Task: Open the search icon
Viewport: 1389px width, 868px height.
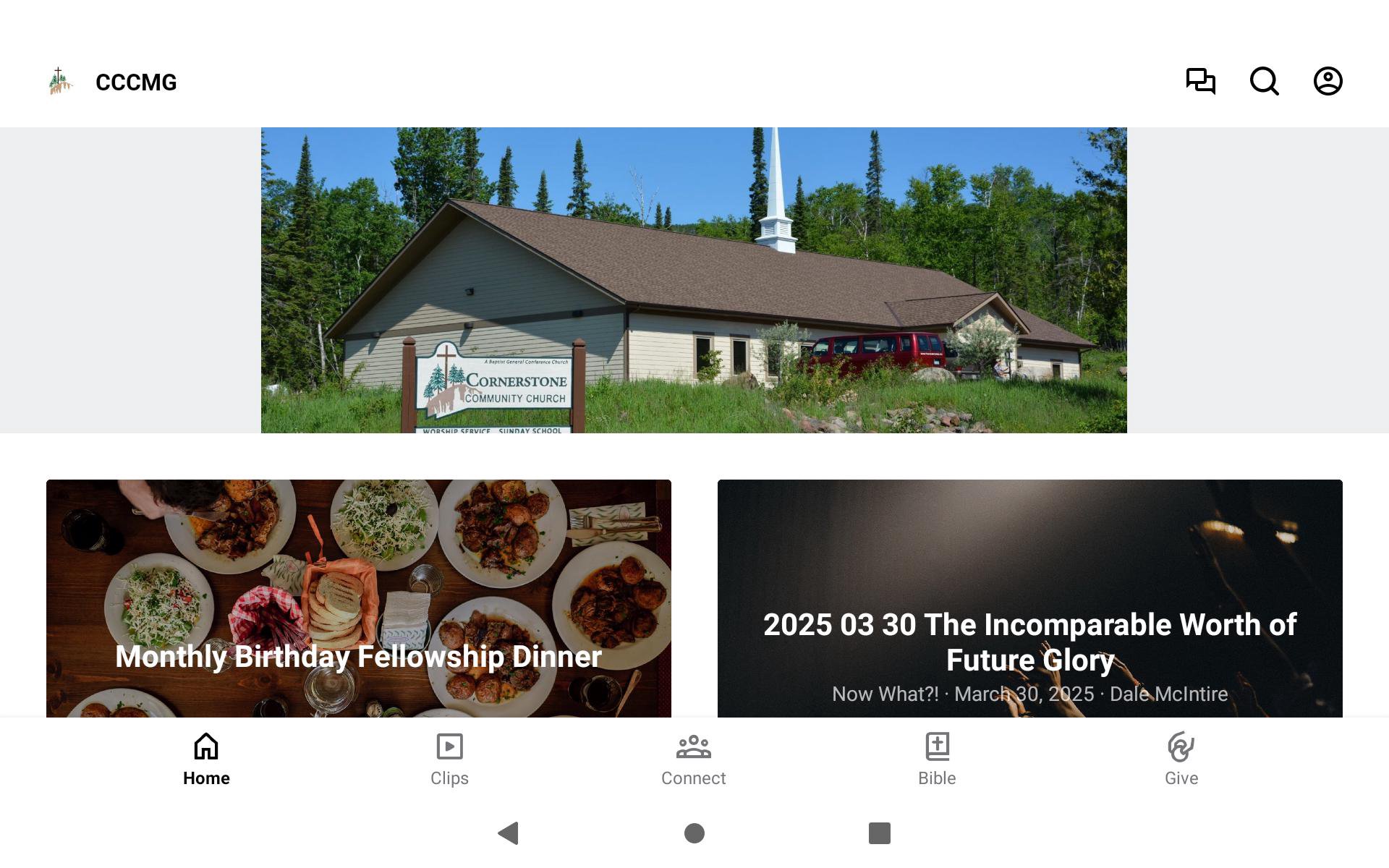Action: point(1264,81)
